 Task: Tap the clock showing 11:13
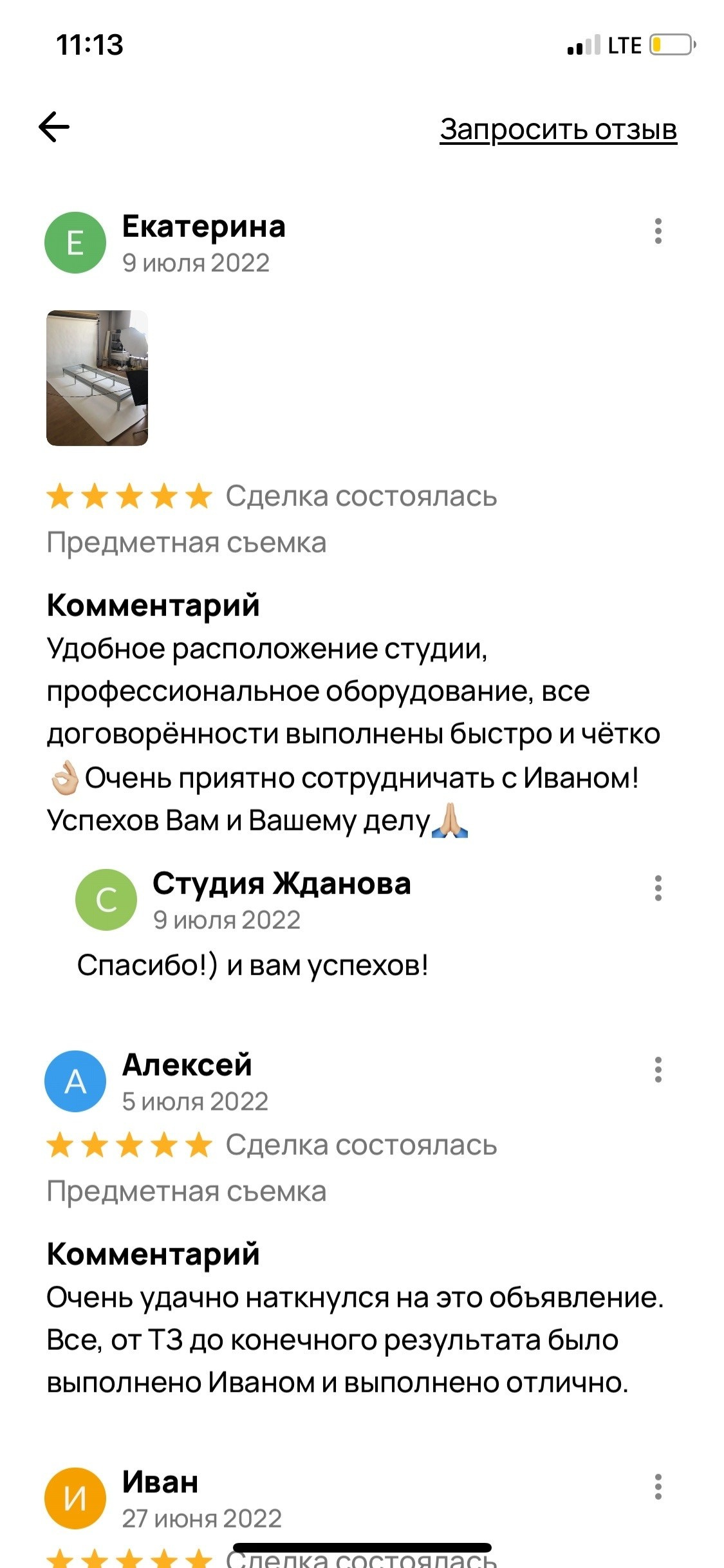pos(90,44)
